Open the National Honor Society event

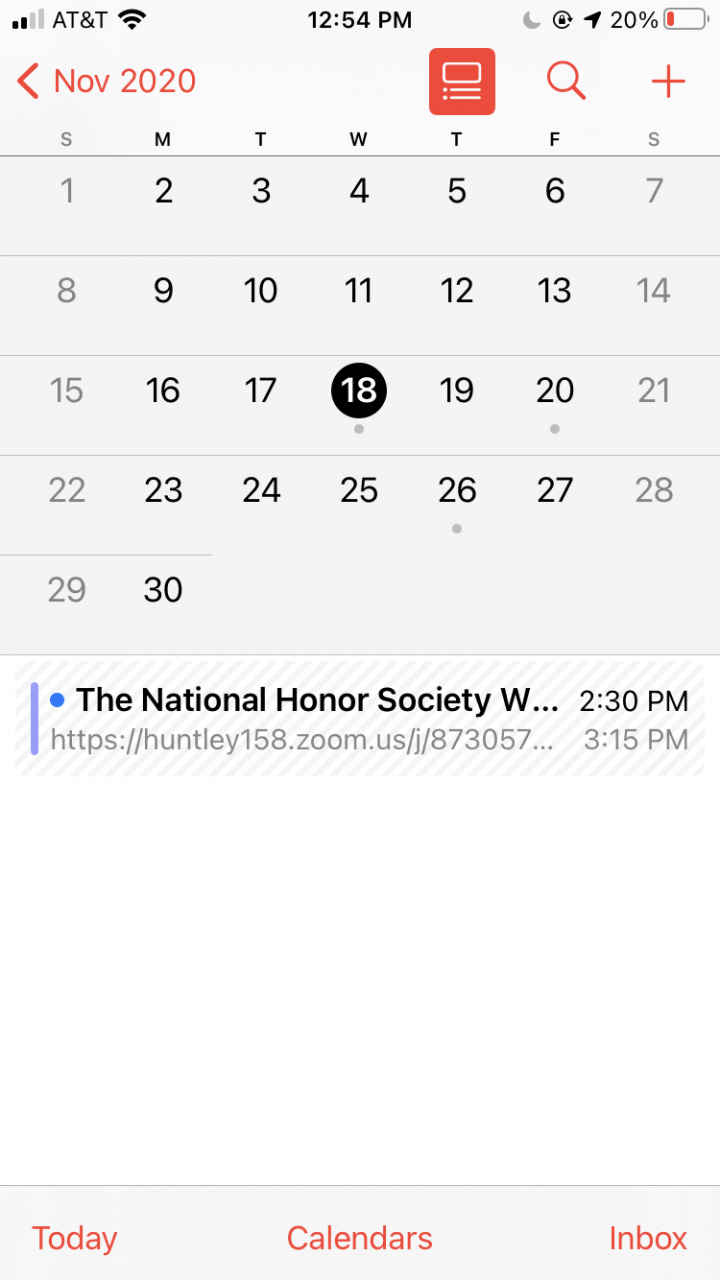pos(360,718)
